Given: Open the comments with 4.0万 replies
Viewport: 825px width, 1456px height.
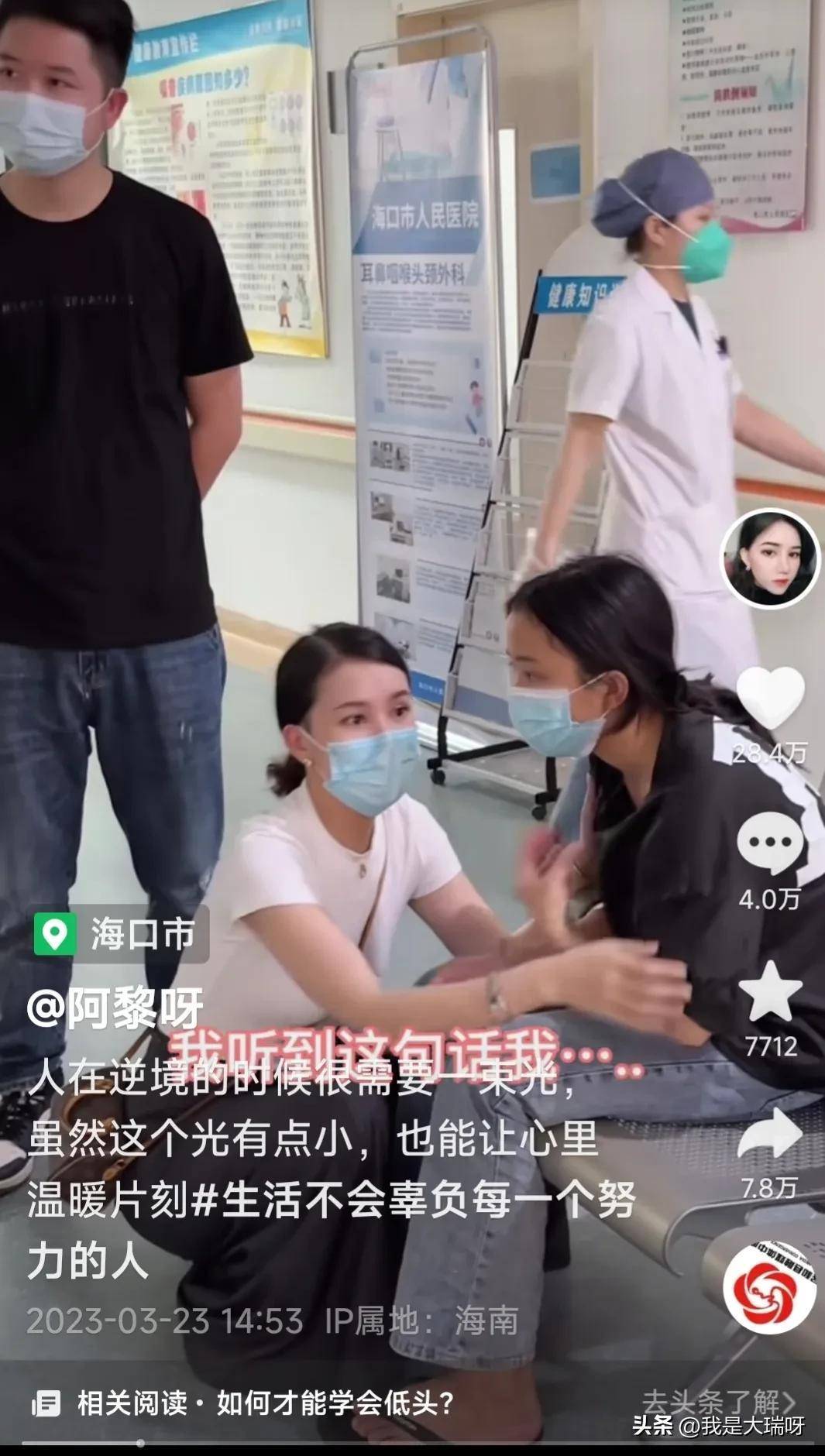Looking at the screenshot, I should [x=769, y=843].
